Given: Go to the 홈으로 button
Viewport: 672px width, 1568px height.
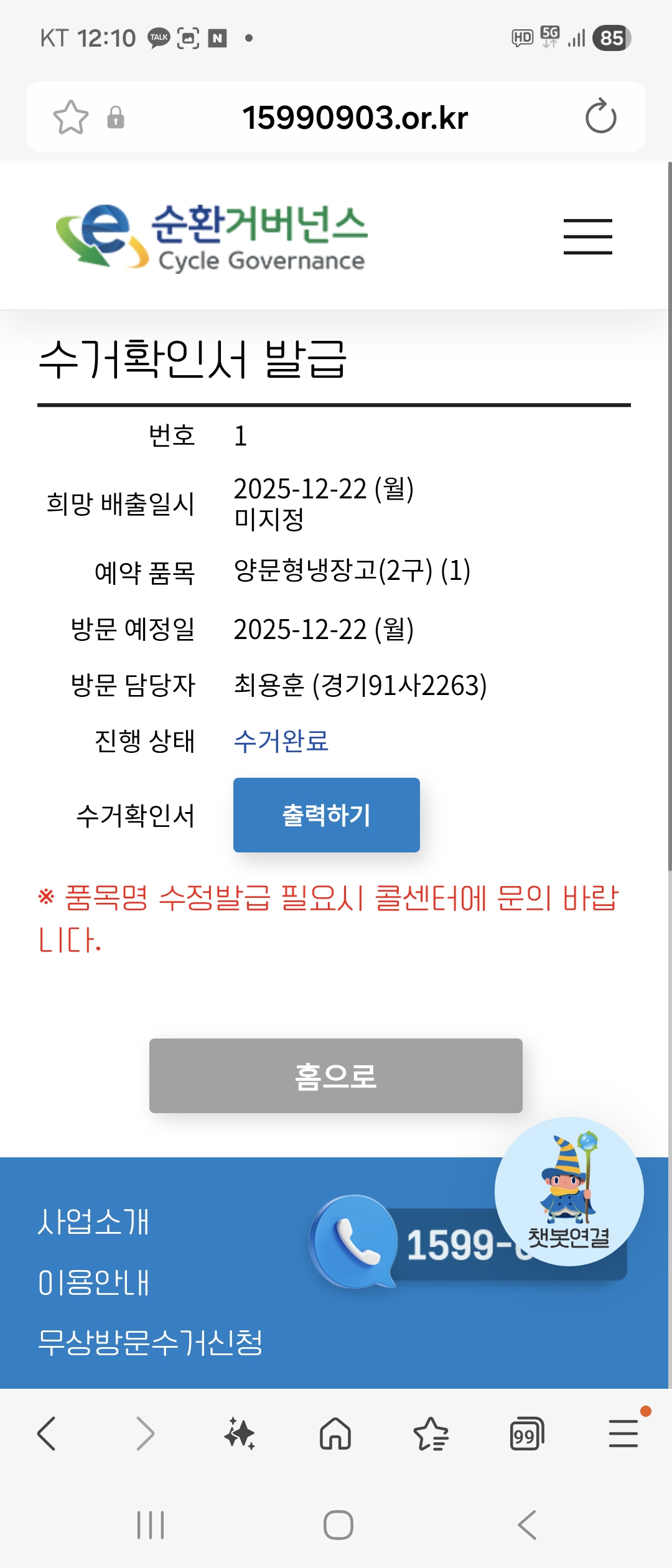Looking at the screenshot, I should (336, 1076).
